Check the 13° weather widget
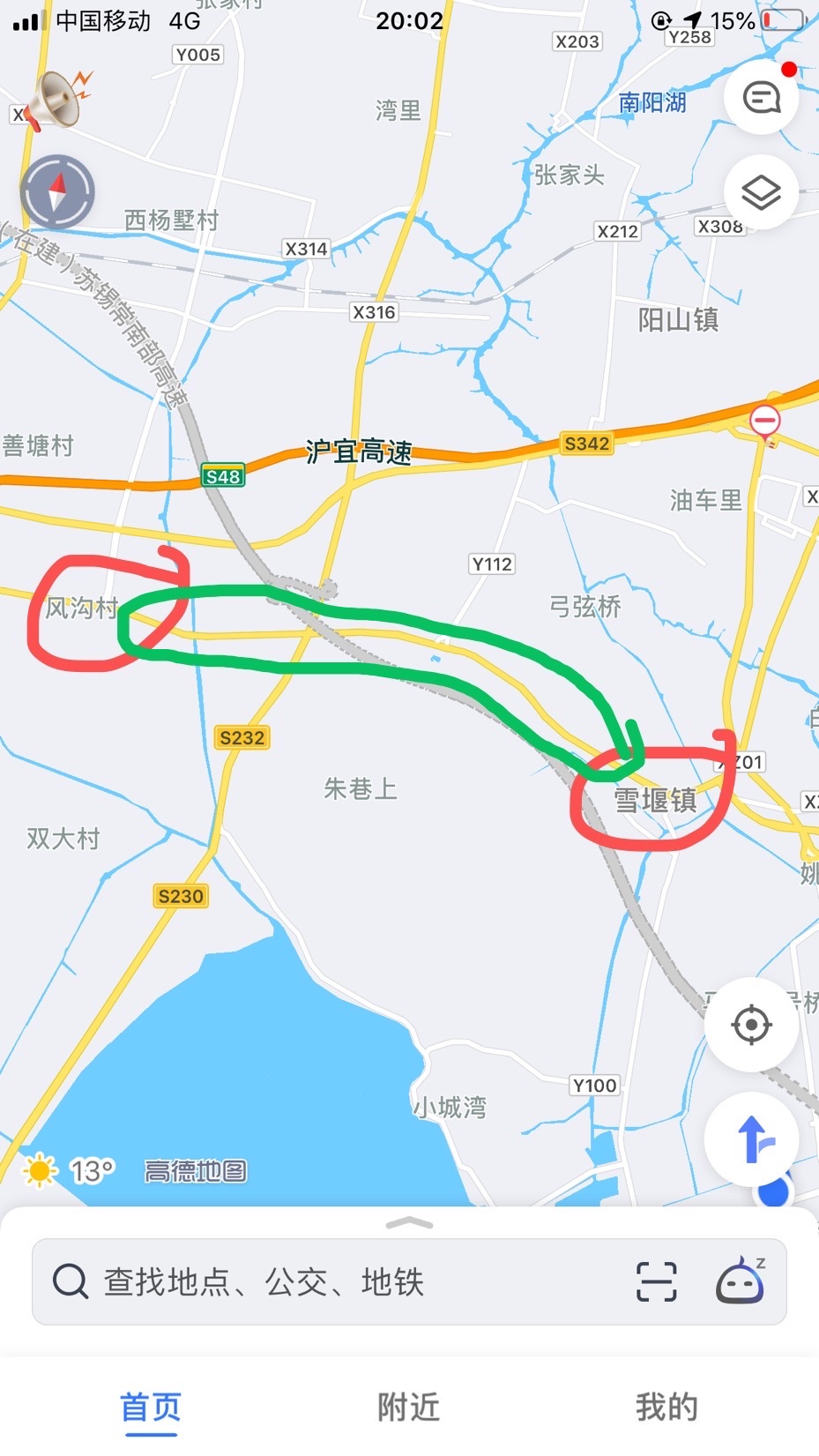 pyautogui.click(x=71, y=1171)
